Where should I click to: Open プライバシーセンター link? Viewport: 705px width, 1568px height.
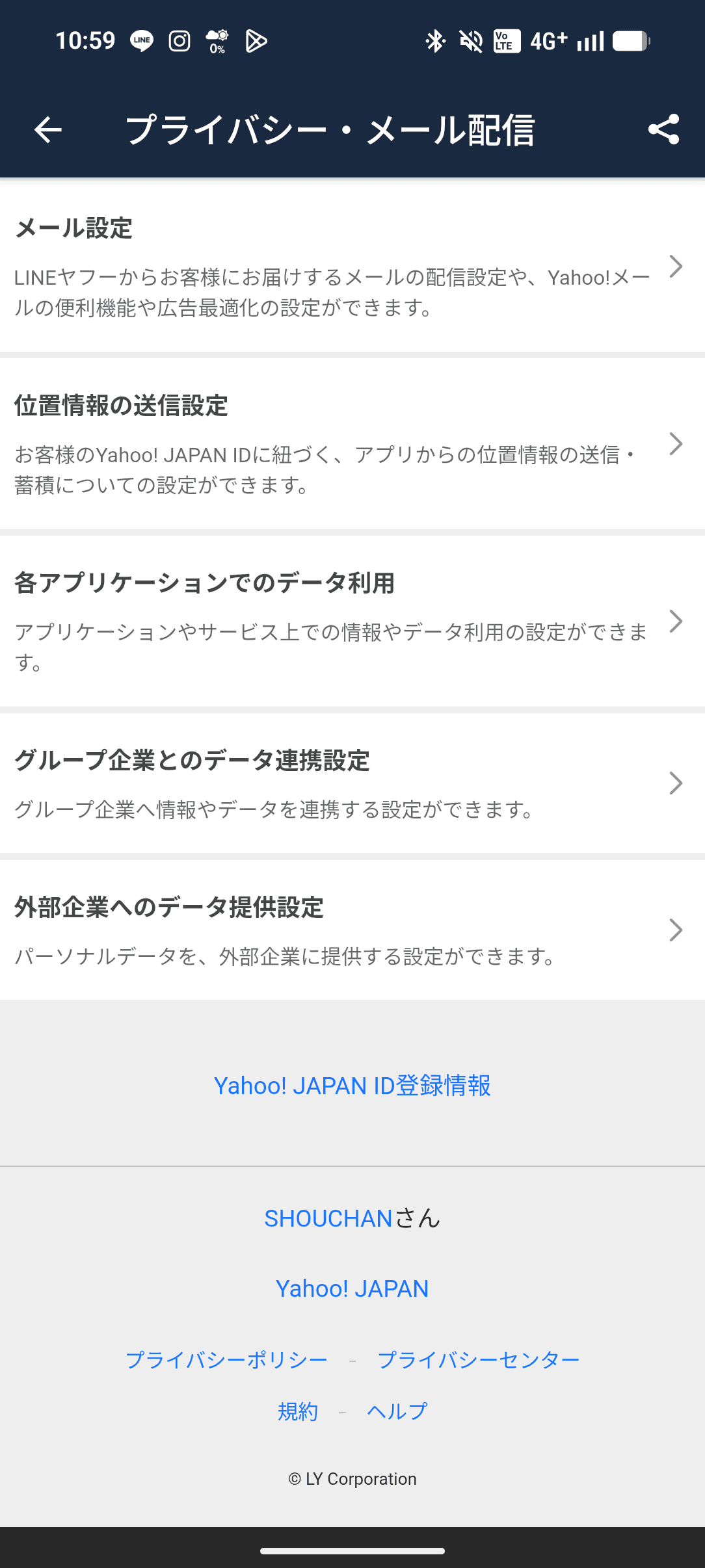[x=479, y=1359]
